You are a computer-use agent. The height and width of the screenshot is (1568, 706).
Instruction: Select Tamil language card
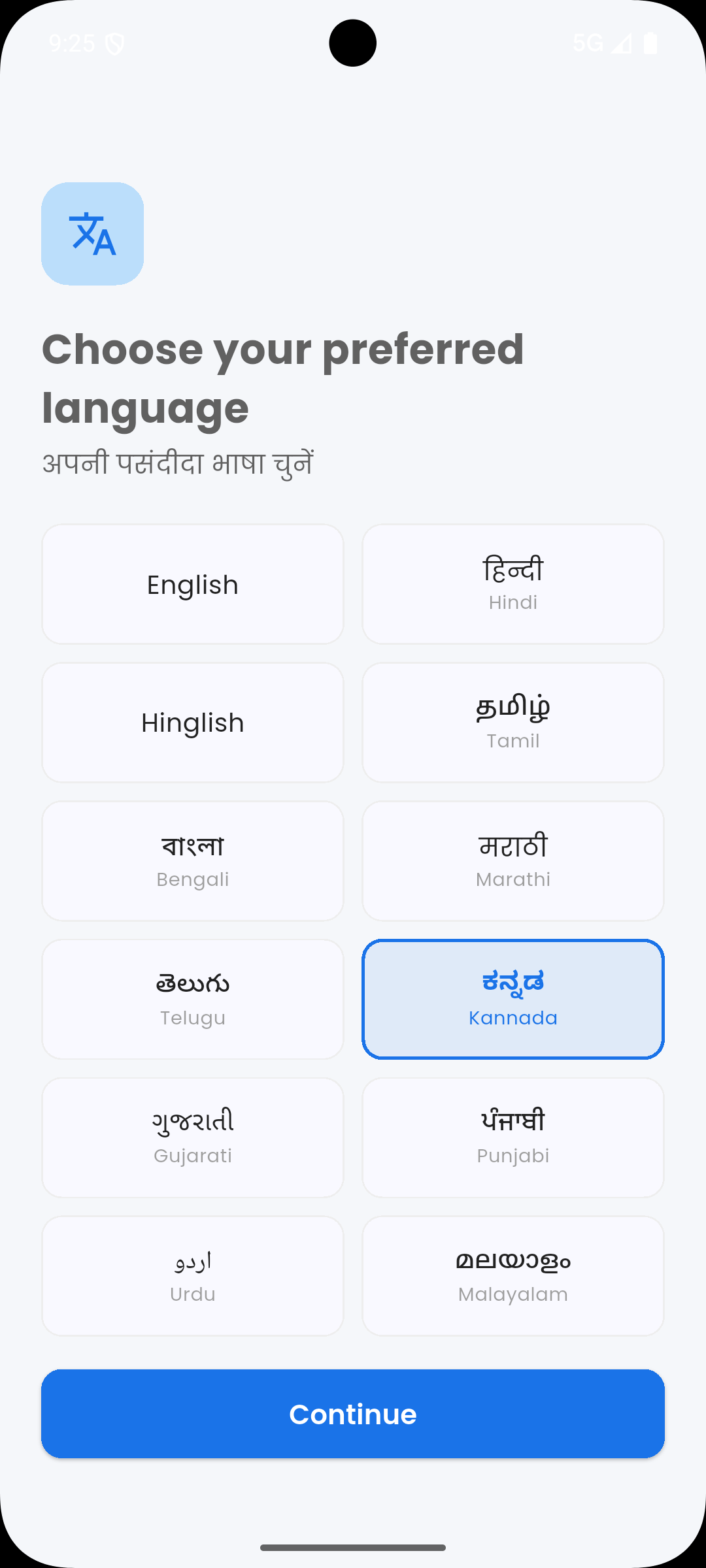[x=513, y=723]
